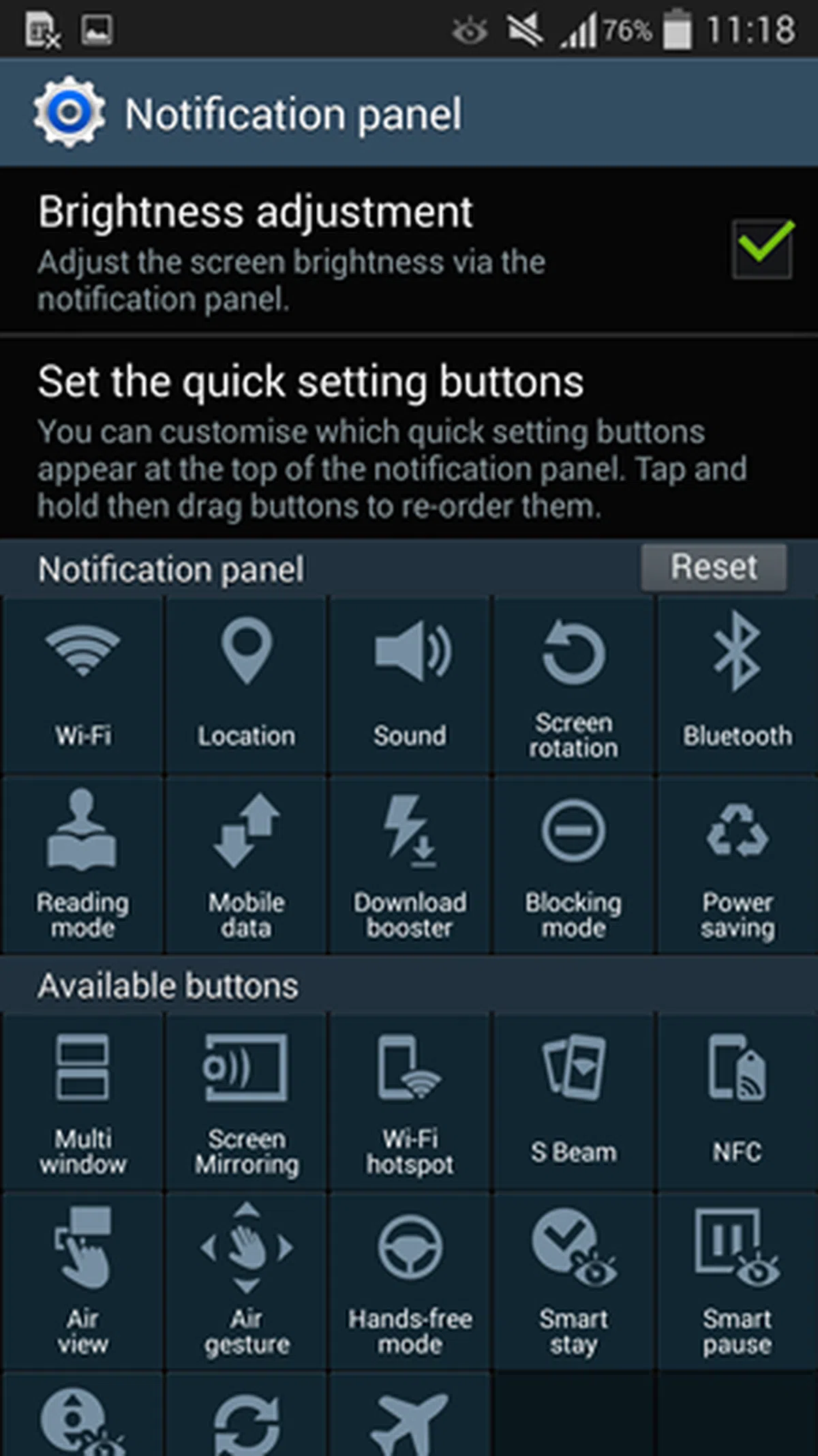Screen dimensions: 818x1456
Task: Tap the Reset button
Action: [713, 567]
